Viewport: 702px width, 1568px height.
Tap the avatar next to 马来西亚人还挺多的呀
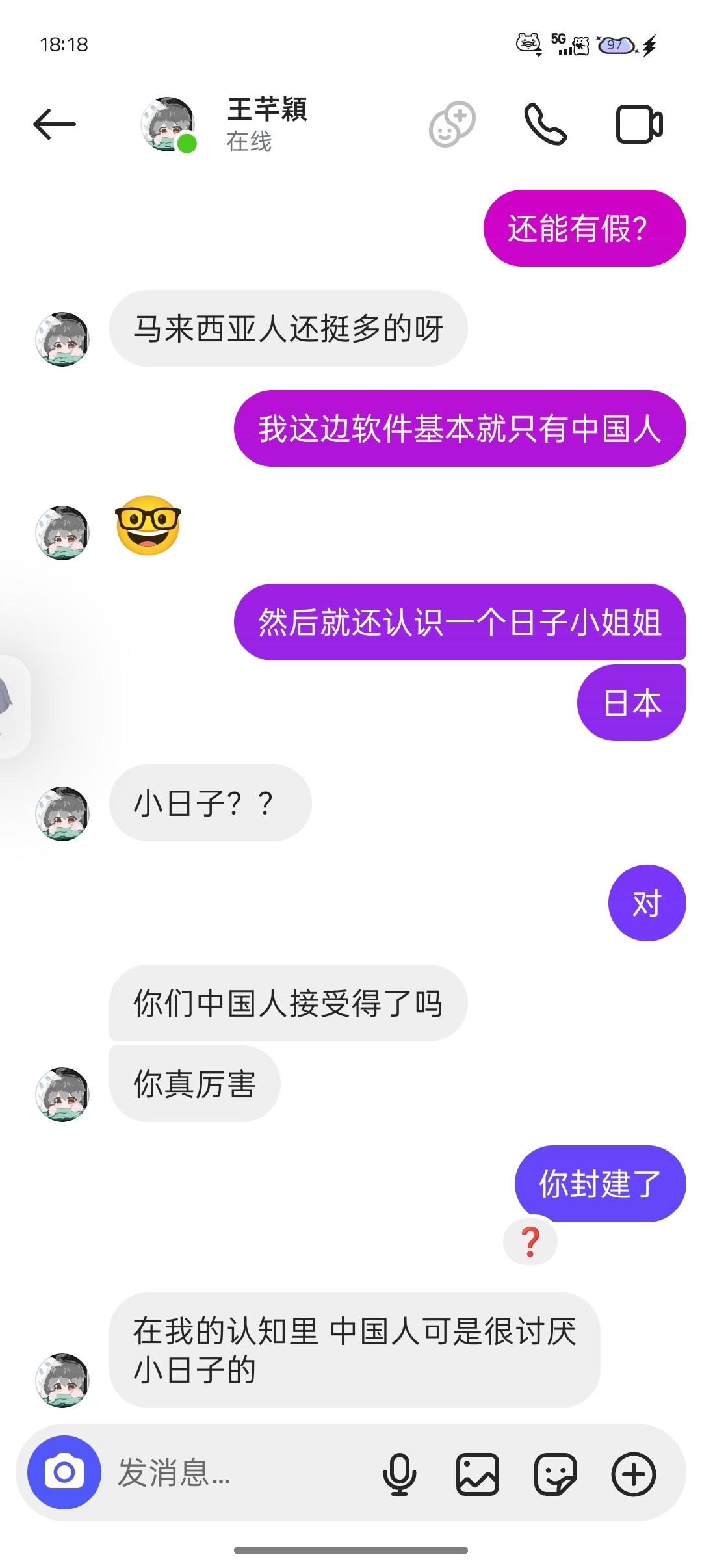(62, 339)
